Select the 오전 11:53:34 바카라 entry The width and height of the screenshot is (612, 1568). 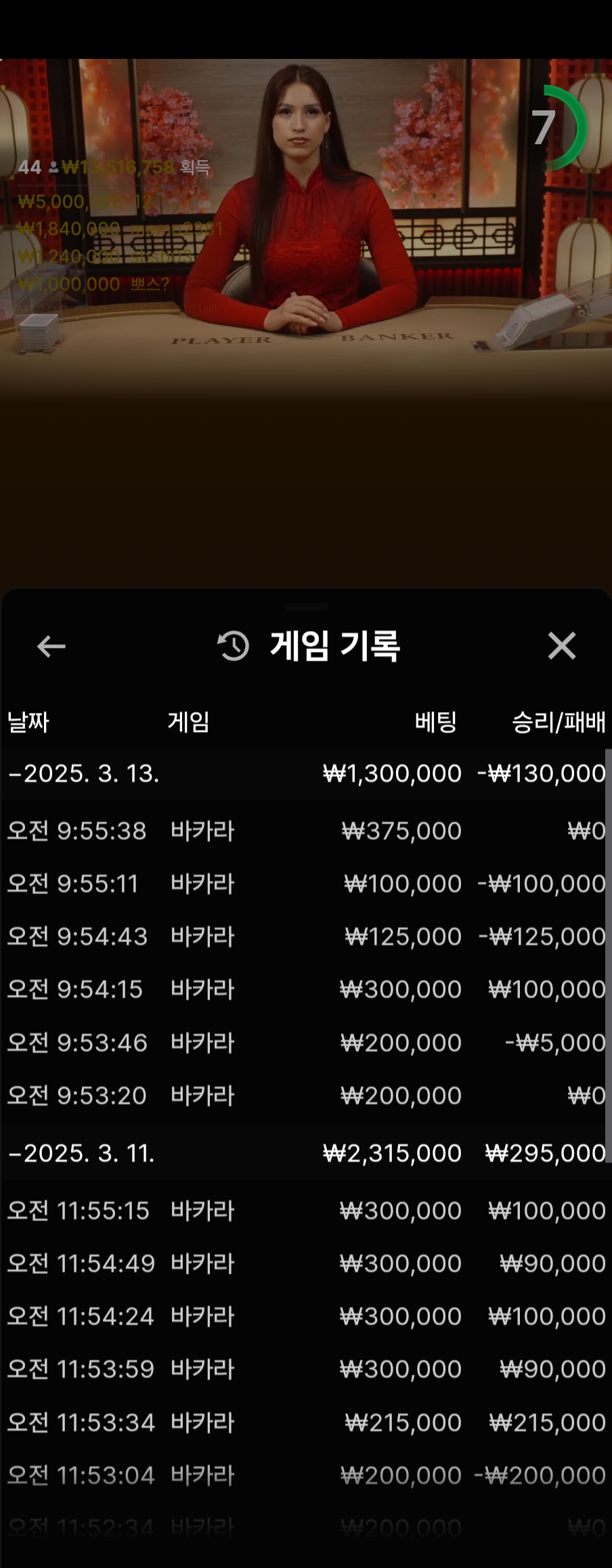pos(305,1422)
